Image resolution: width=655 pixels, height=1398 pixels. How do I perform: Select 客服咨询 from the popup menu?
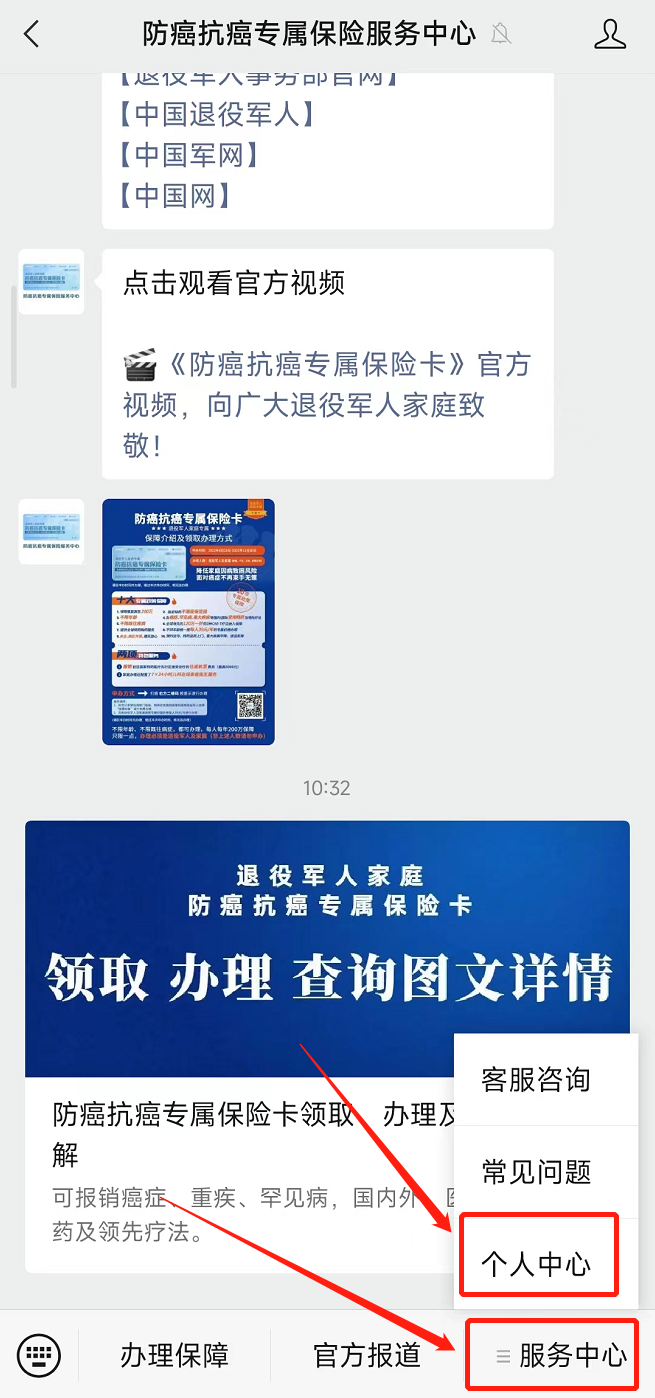tap(536, 1080)
